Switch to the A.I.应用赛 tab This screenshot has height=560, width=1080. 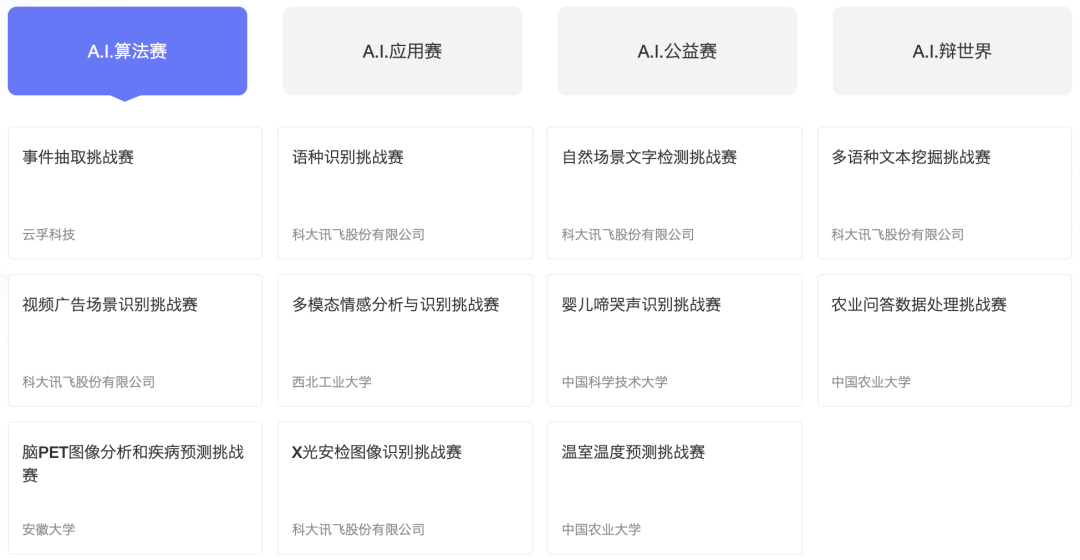[402, 51]
